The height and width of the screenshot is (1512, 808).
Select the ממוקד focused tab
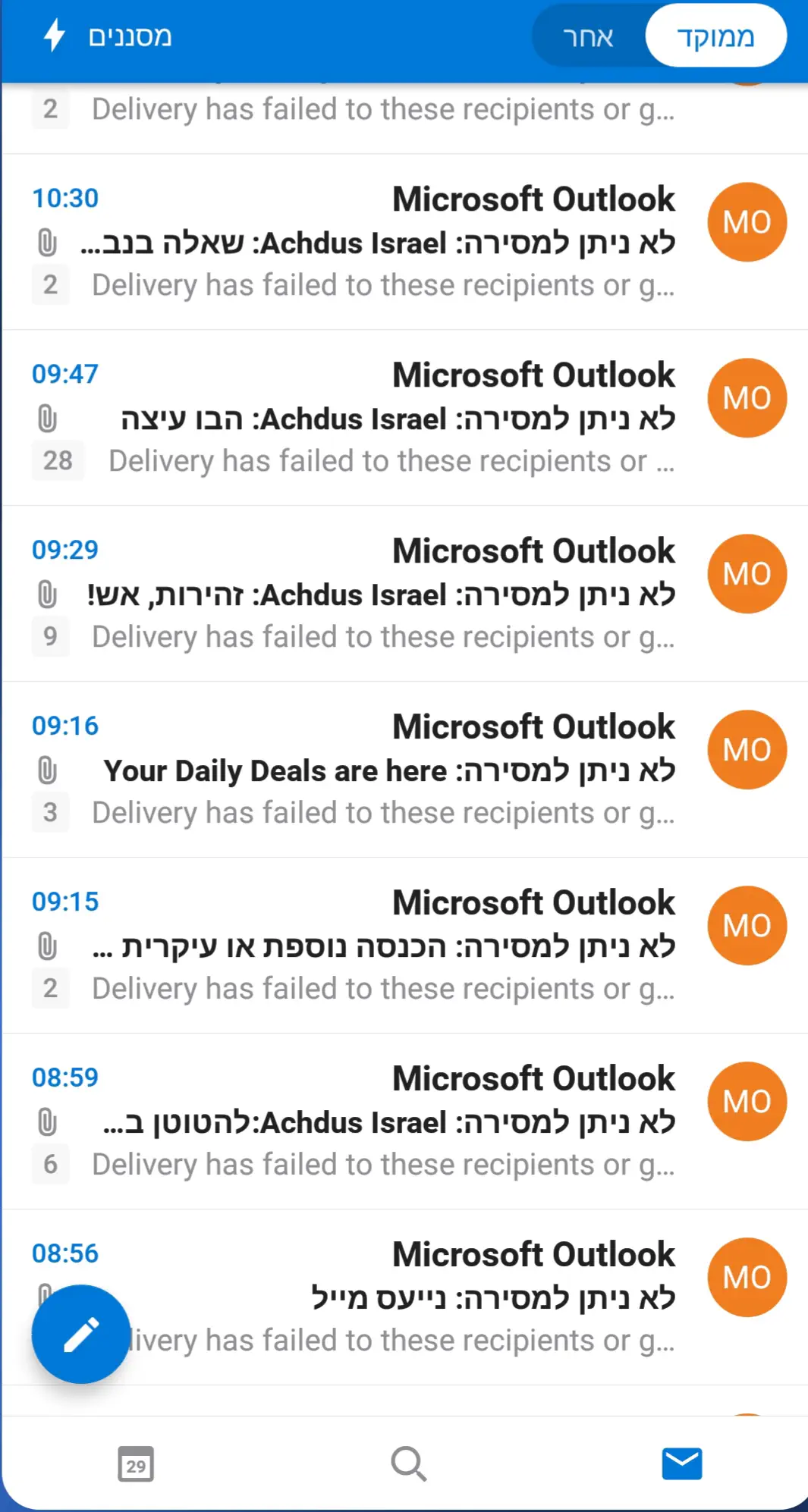pos(715,36)
